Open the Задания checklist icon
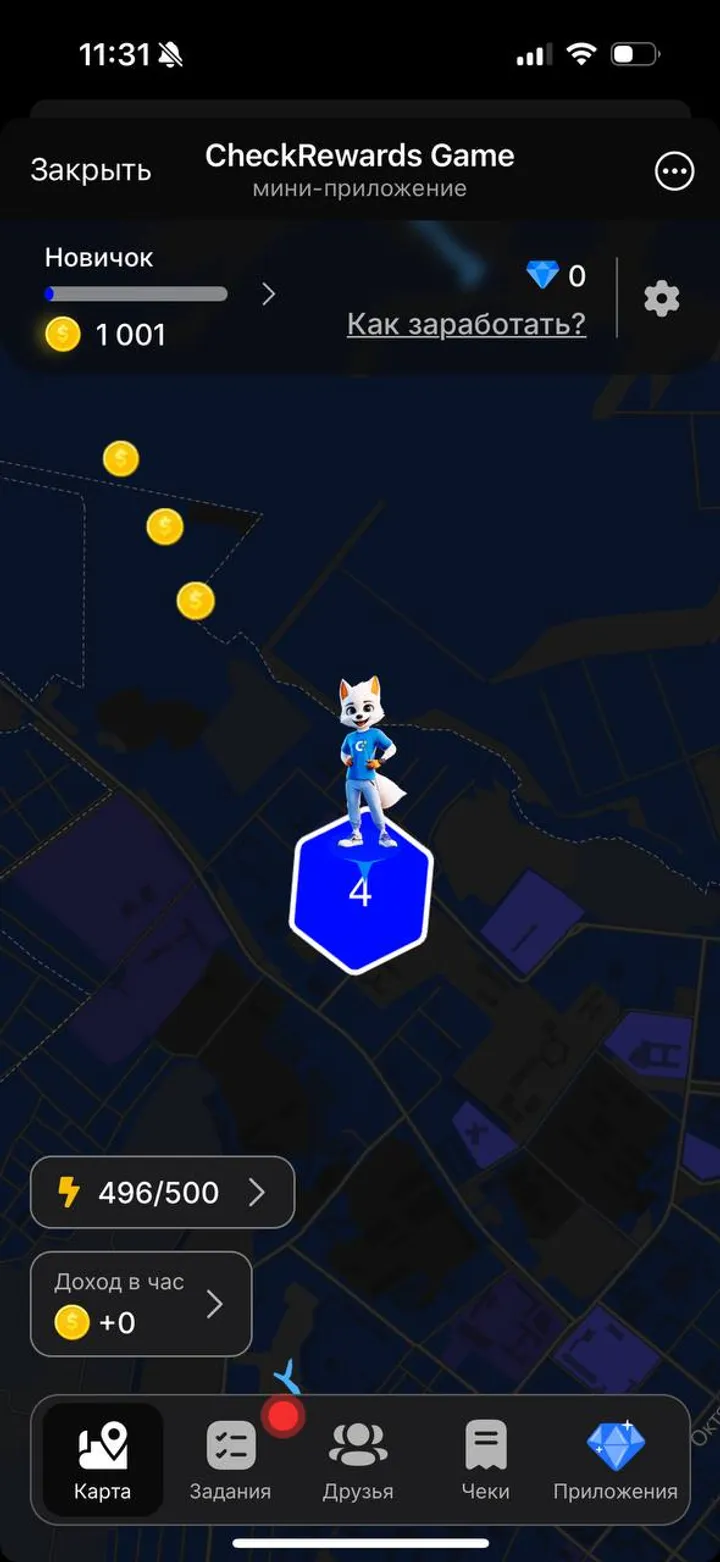This screenshot has height=1562, width=720. [x=230, y=1443]
